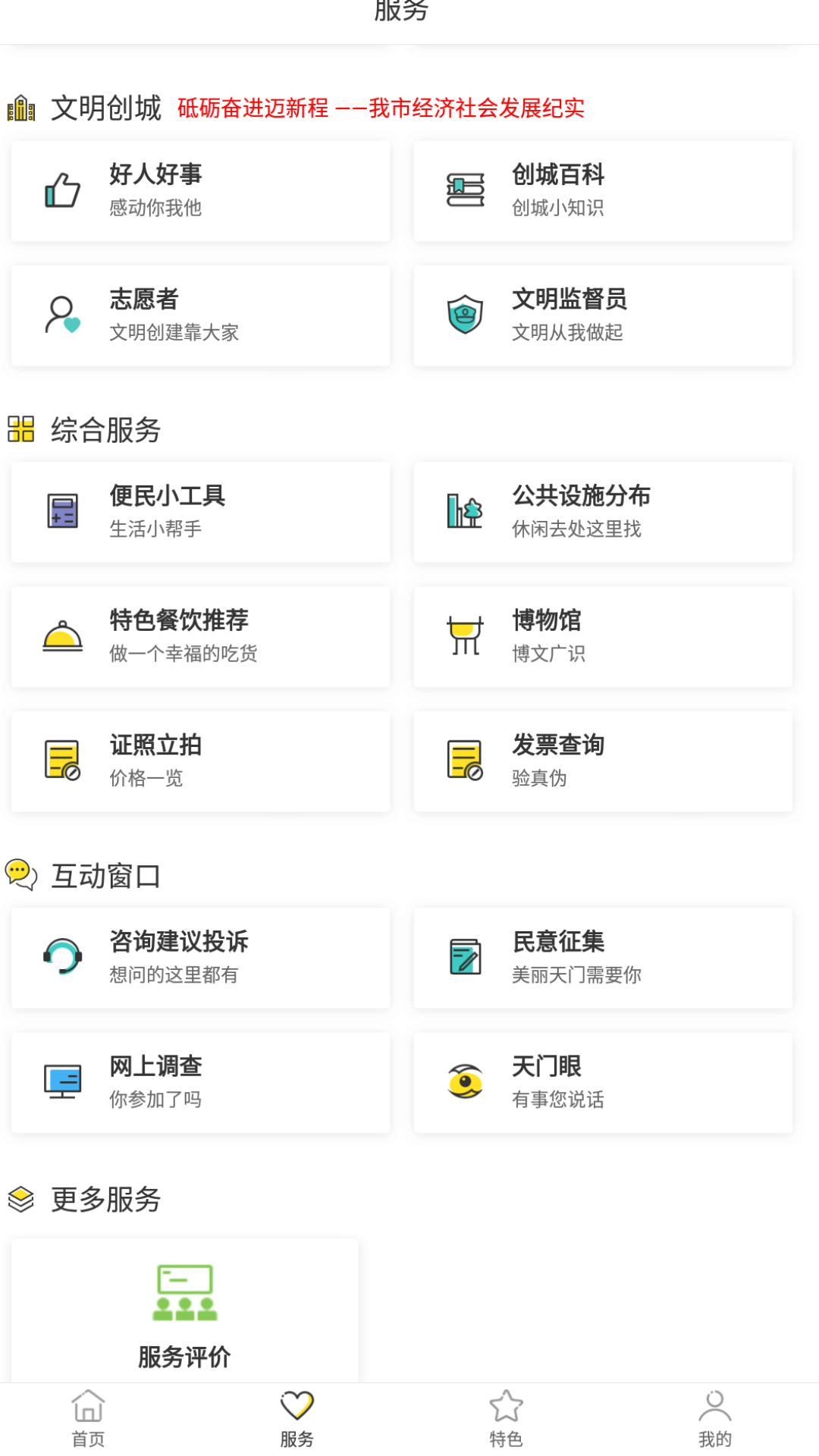Tap the red 砥砺奋进迈新程 headline
Screen dimensions: 819x1456
tap(381, 108)
